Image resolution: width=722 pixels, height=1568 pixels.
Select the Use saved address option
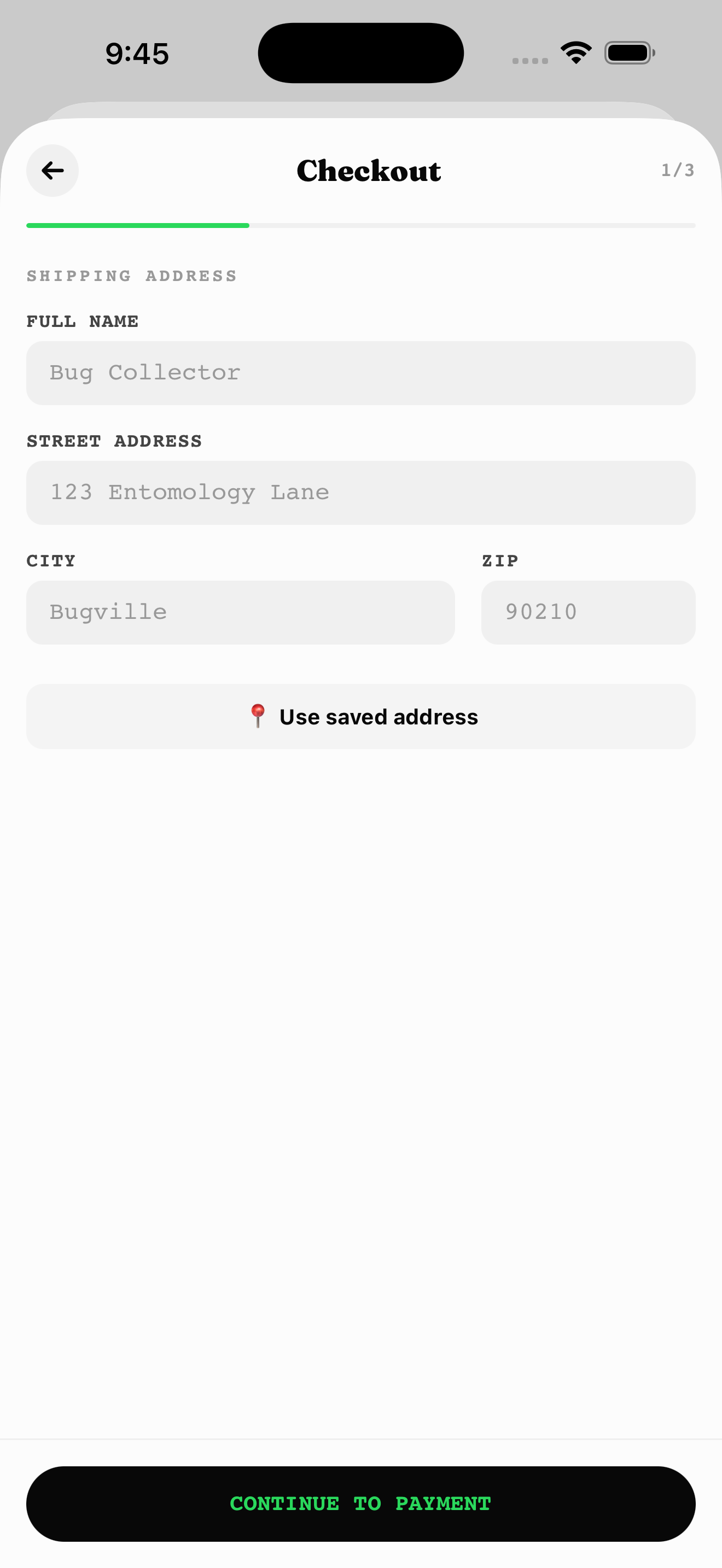(360, 716)
